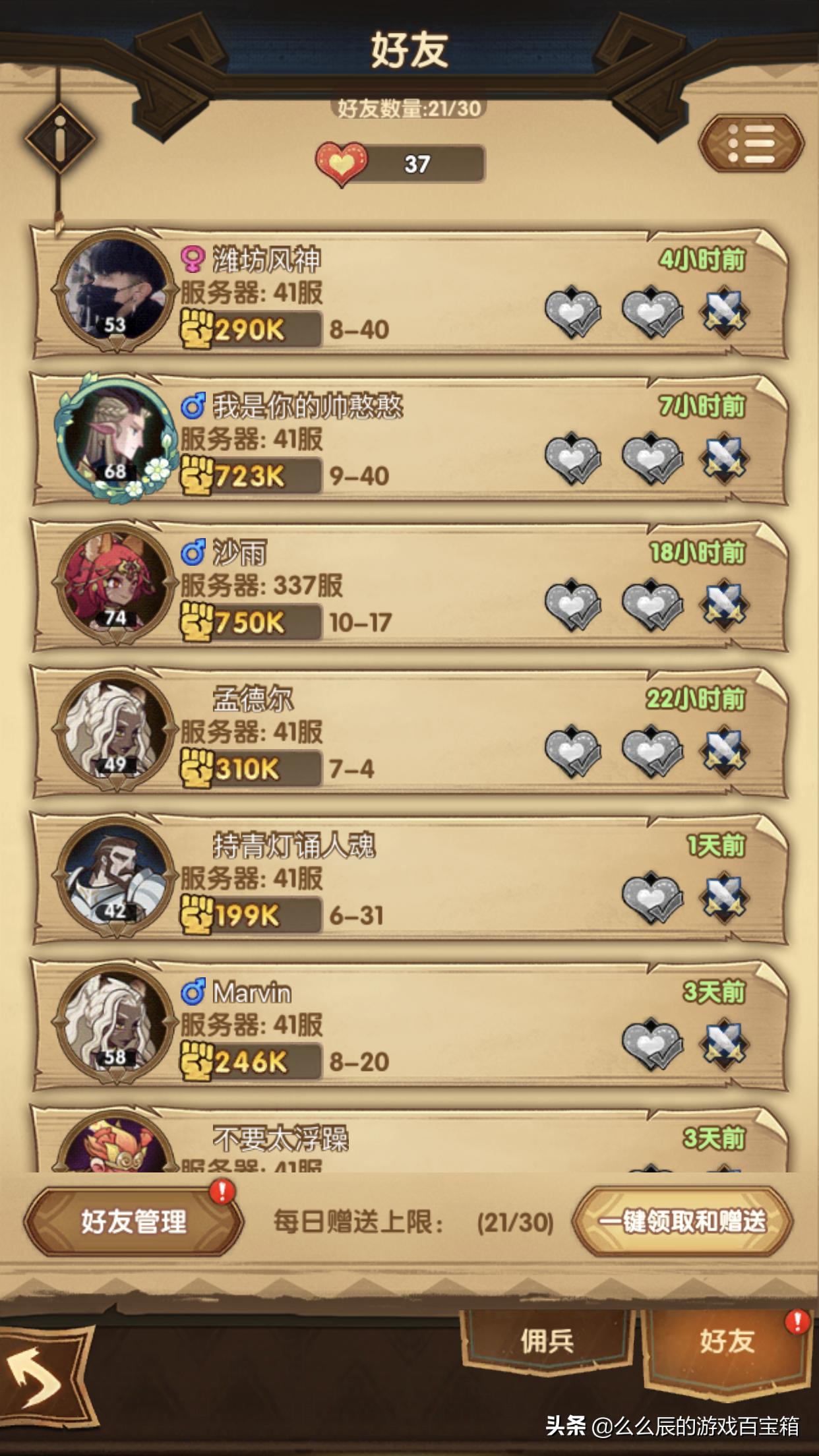819x1456 pixels.
Task: Tap the crossed swords icon for Marvin
Action: tap(724, 1044)
